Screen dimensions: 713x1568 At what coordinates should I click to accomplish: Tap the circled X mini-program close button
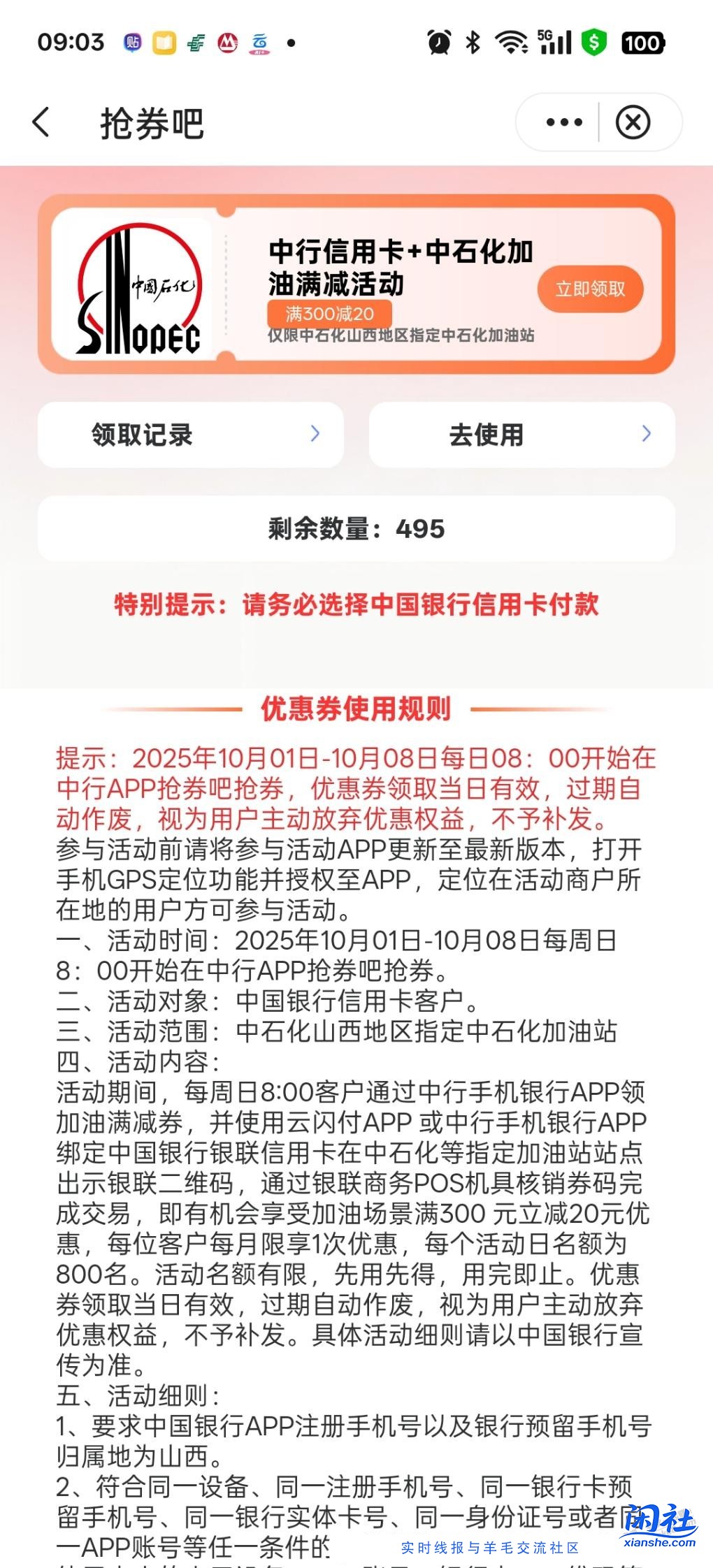tap(631, 122)
